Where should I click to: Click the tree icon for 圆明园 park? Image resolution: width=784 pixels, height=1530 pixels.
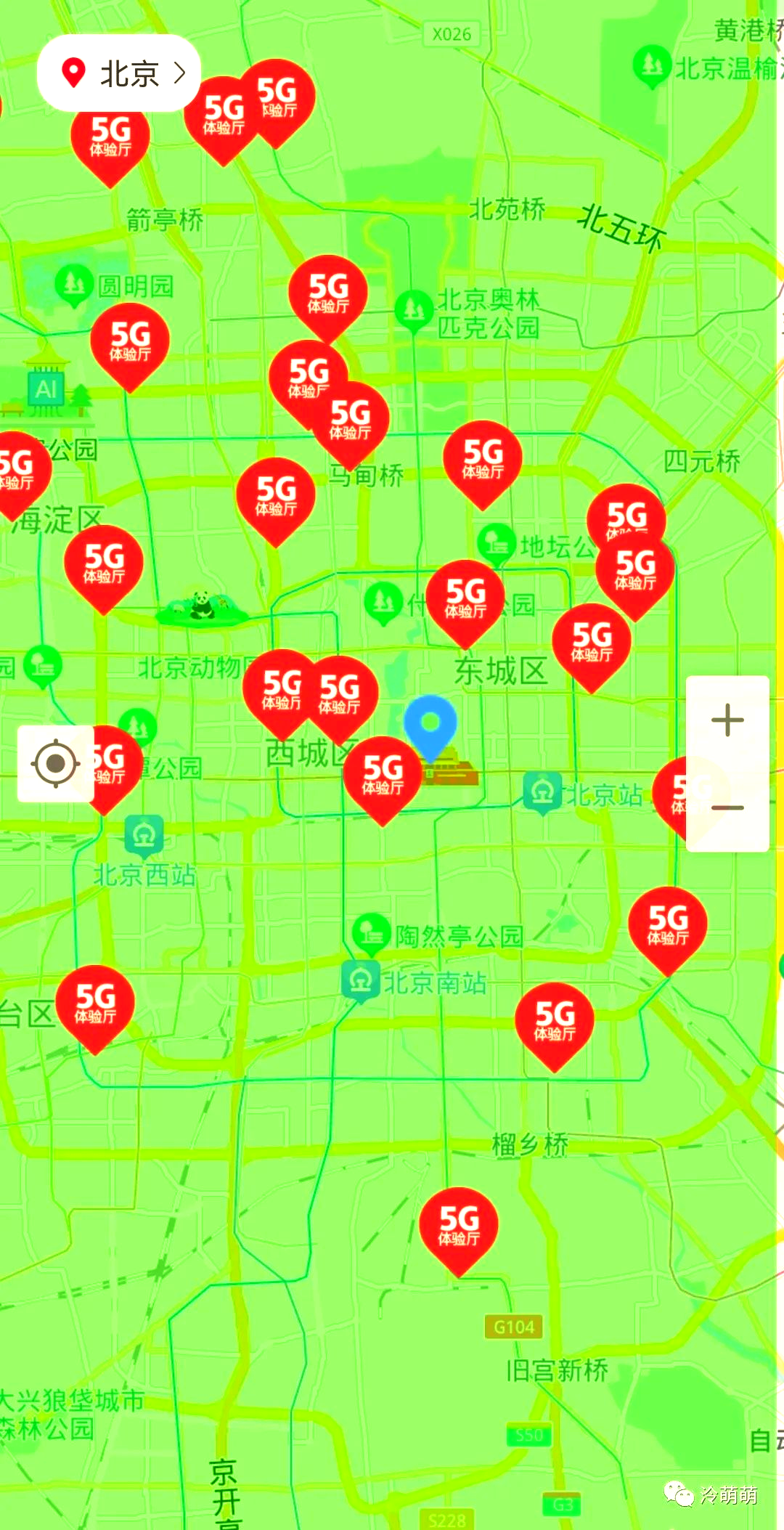coord(72,285)
